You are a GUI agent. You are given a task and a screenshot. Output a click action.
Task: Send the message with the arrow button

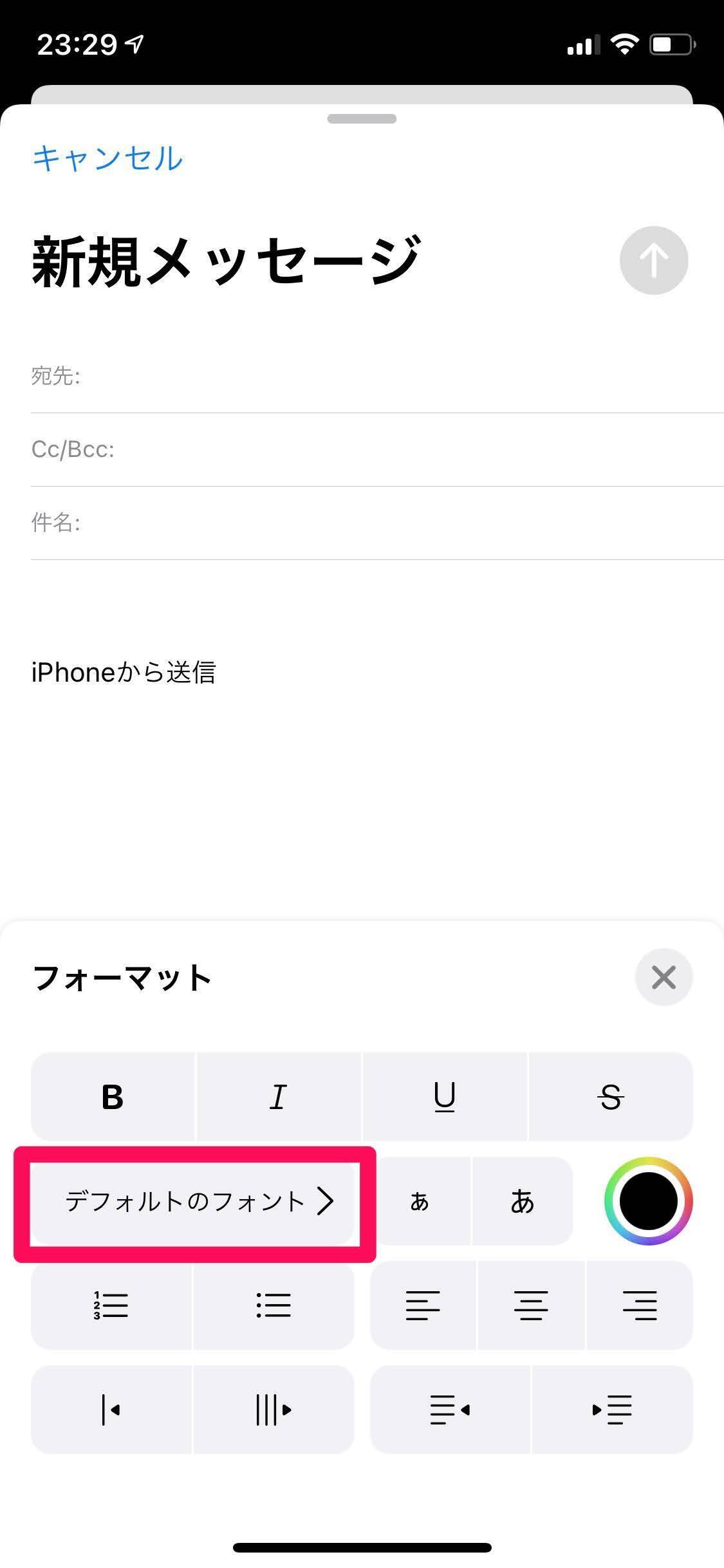coord(653,261)
